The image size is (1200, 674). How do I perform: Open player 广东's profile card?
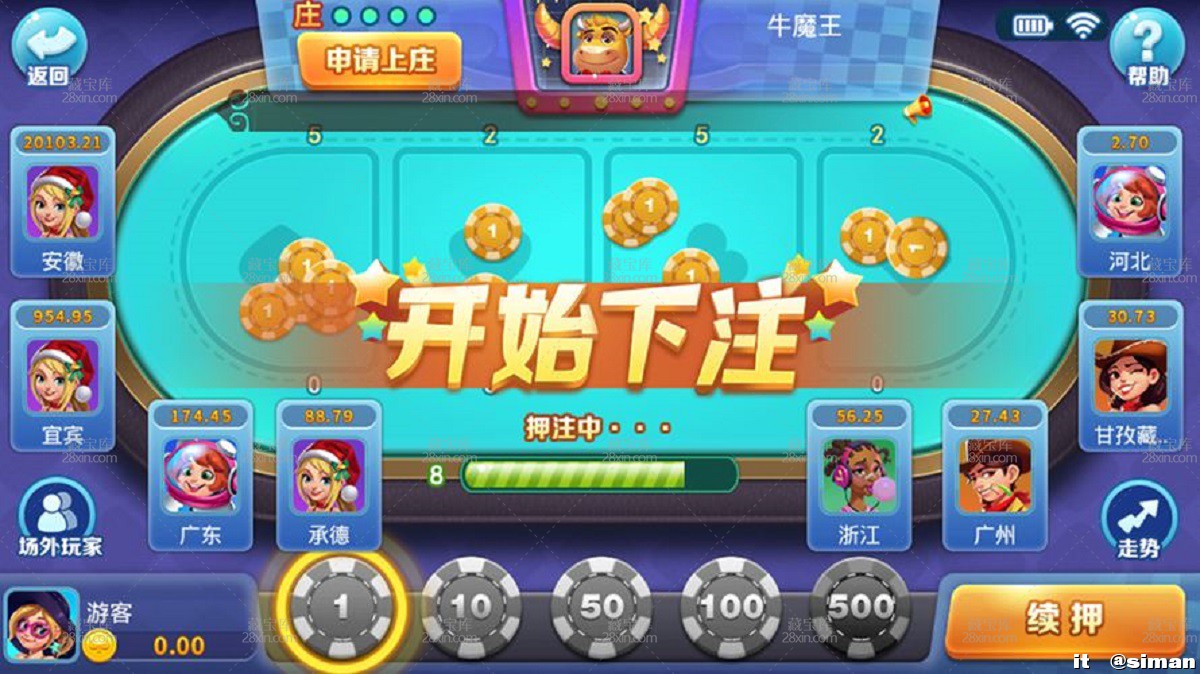[199, 476]
